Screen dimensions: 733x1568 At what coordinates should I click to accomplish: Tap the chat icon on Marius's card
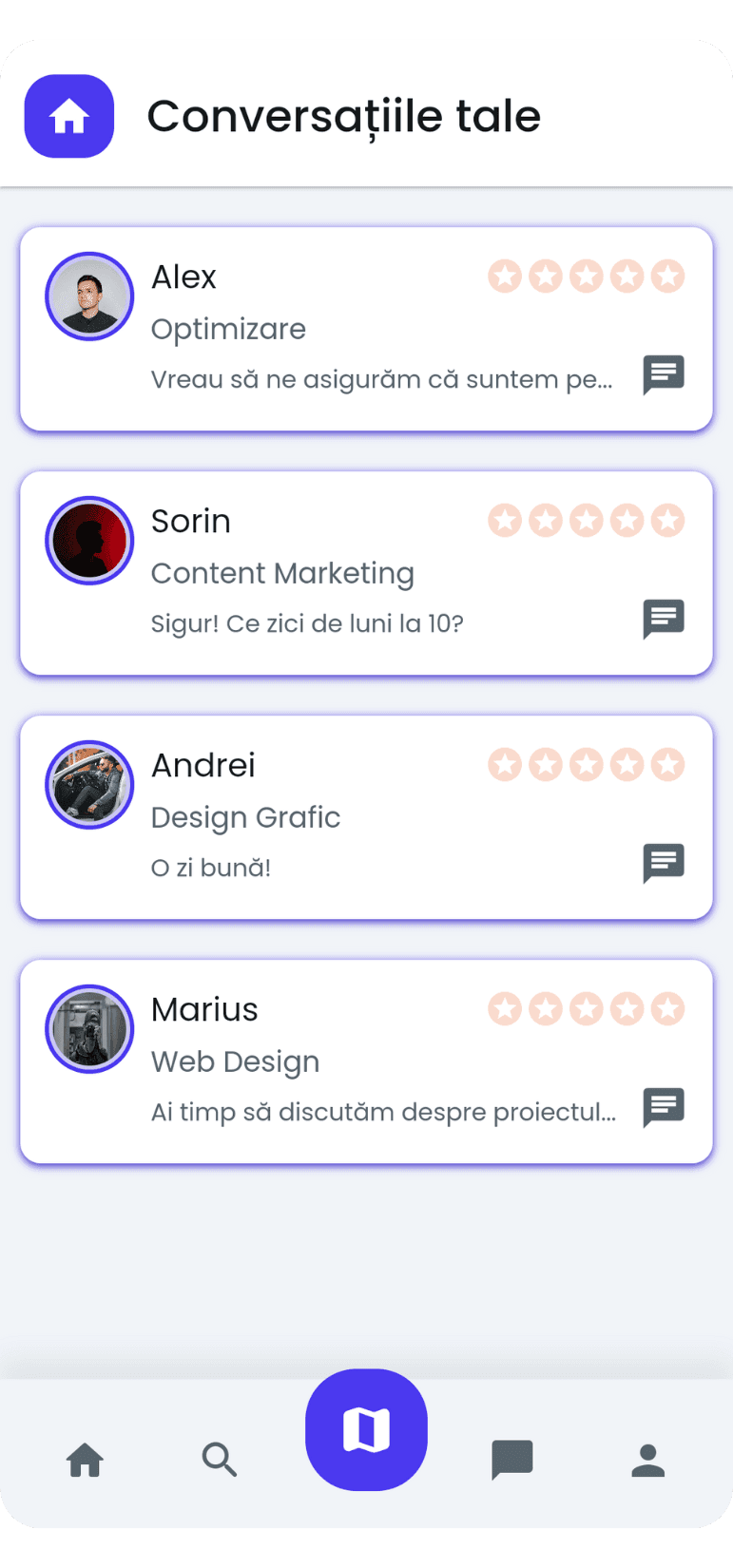click(x=663, y=1107)
